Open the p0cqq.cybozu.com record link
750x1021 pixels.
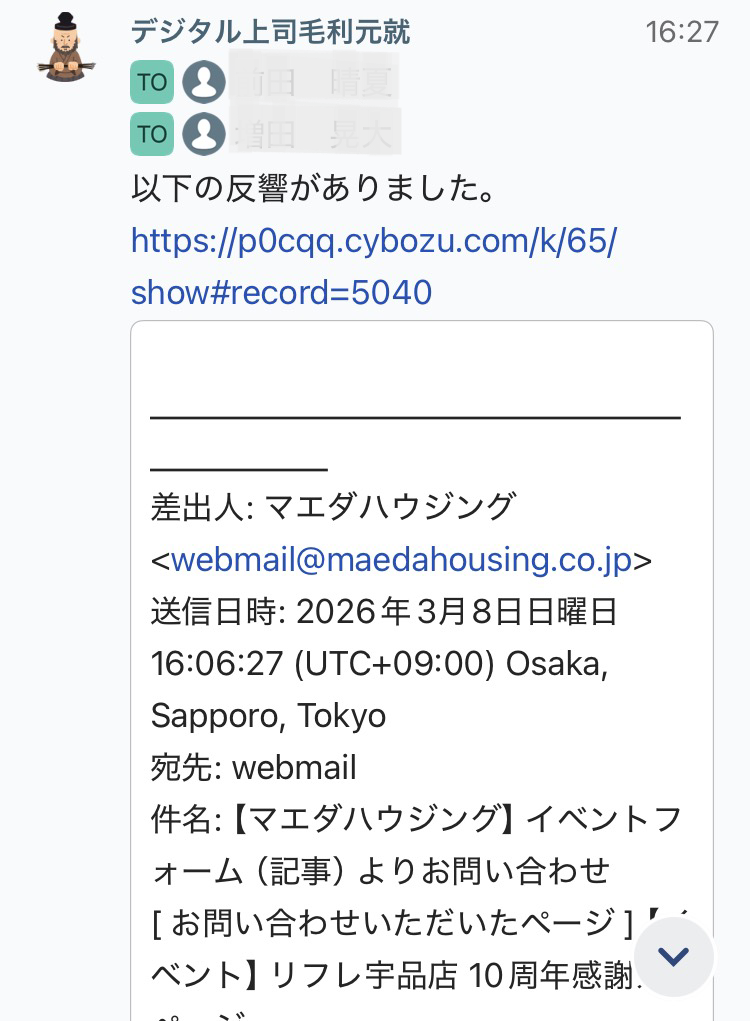click(x=373, y=242)
